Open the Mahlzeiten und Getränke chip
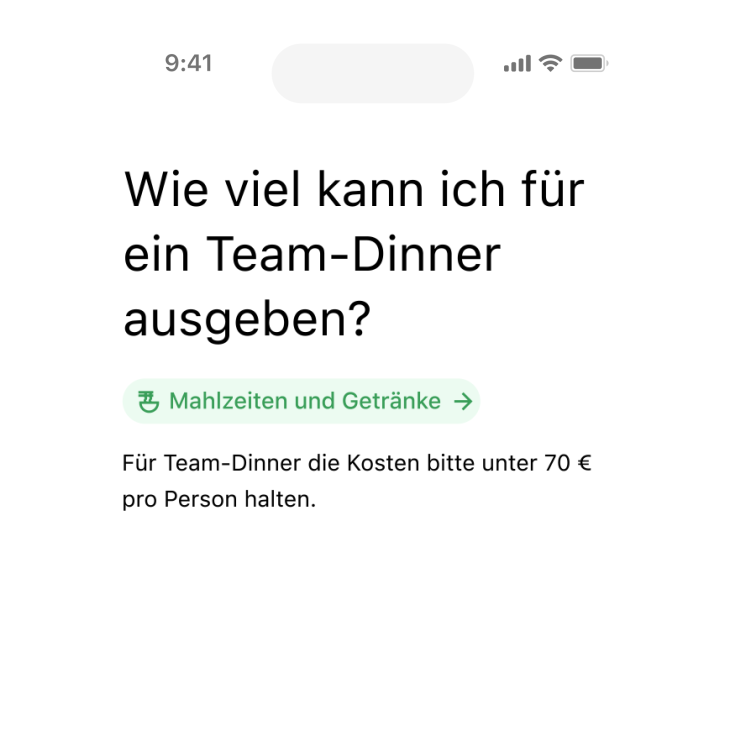The image size is (746, 746). 301,401
